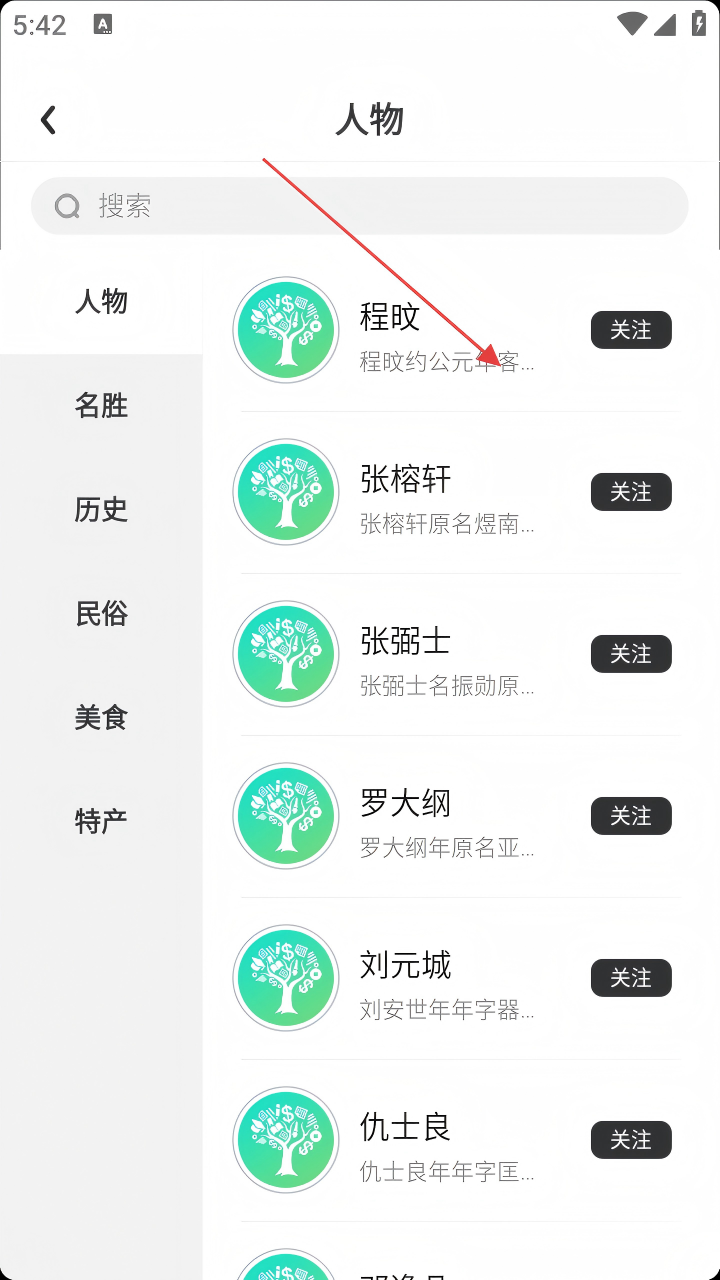Tap 关注 next to 张弼士
The width and height of the screenshot is (720, 1280).
[x=630, y=654]
